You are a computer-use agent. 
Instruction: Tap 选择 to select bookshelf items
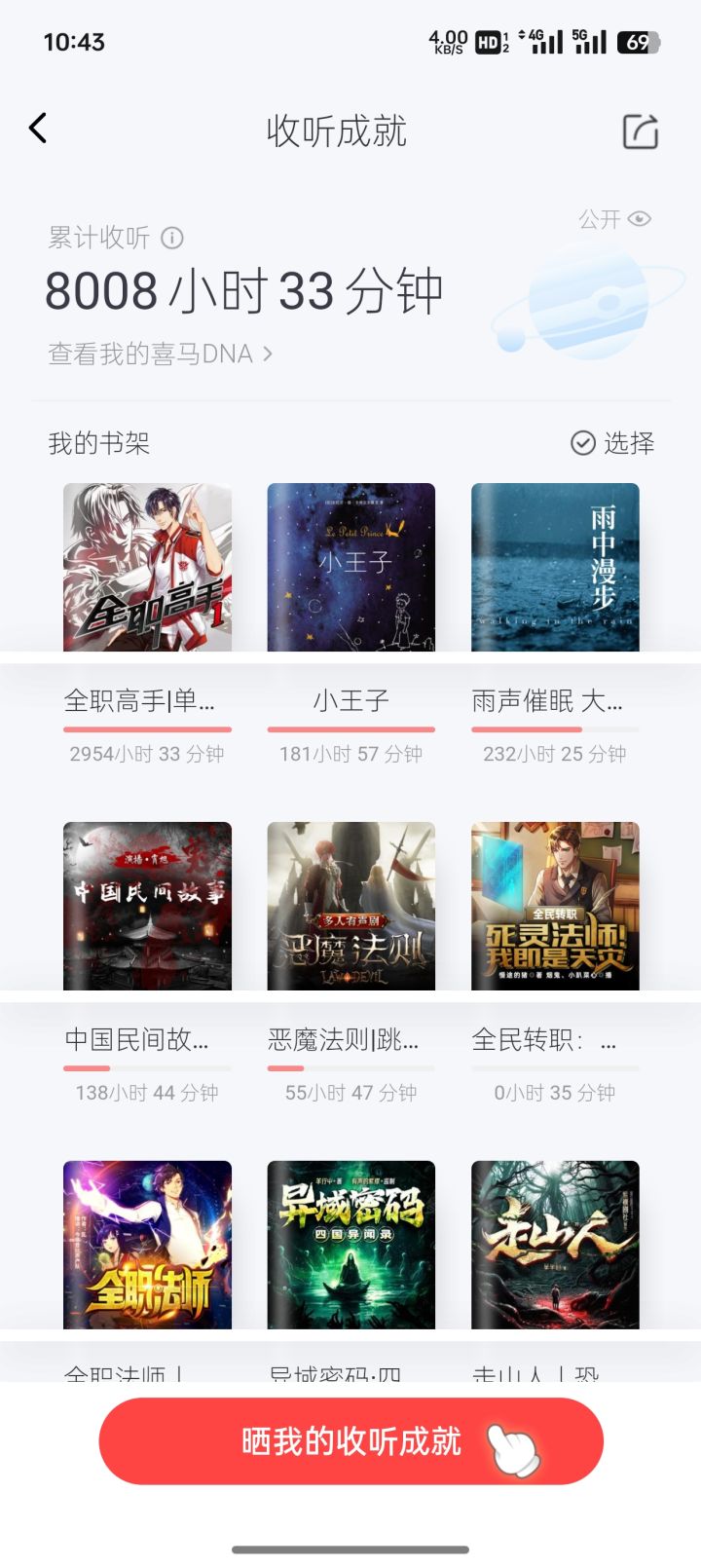tap(612, 443)
